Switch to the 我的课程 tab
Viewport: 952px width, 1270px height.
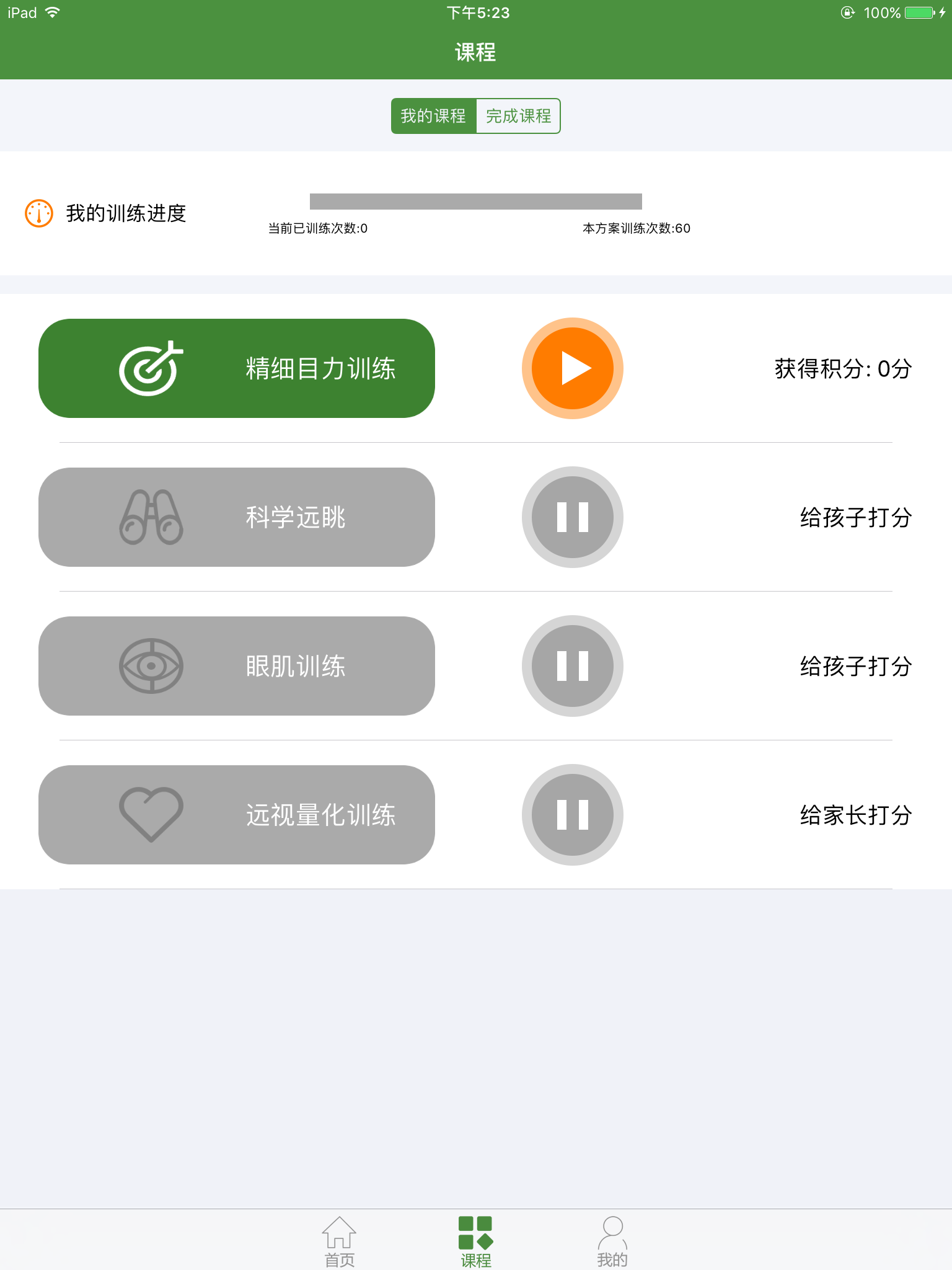point(434,115)
